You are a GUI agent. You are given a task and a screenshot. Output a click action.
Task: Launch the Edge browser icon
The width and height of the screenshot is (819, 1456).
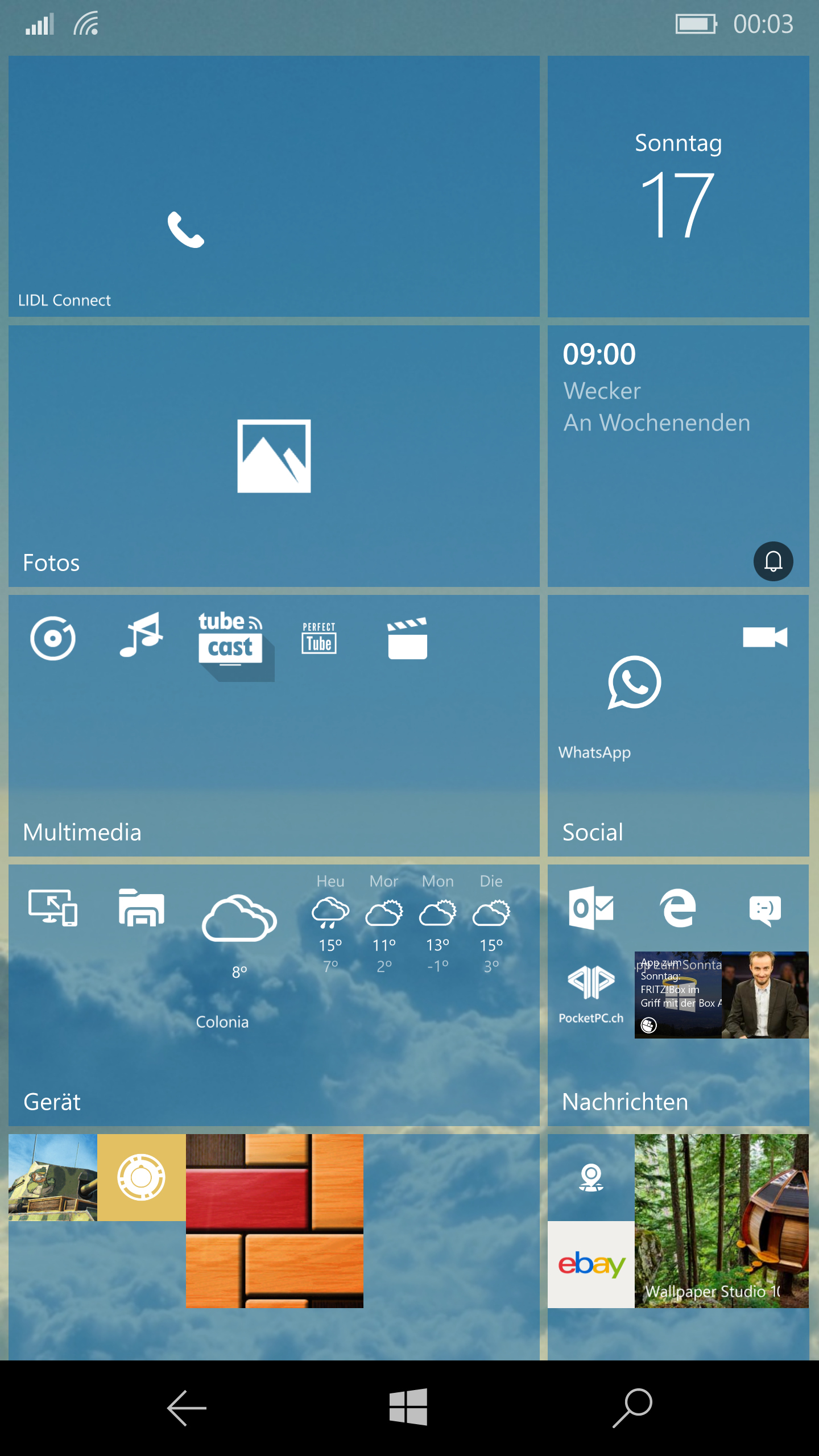(678, 908)
